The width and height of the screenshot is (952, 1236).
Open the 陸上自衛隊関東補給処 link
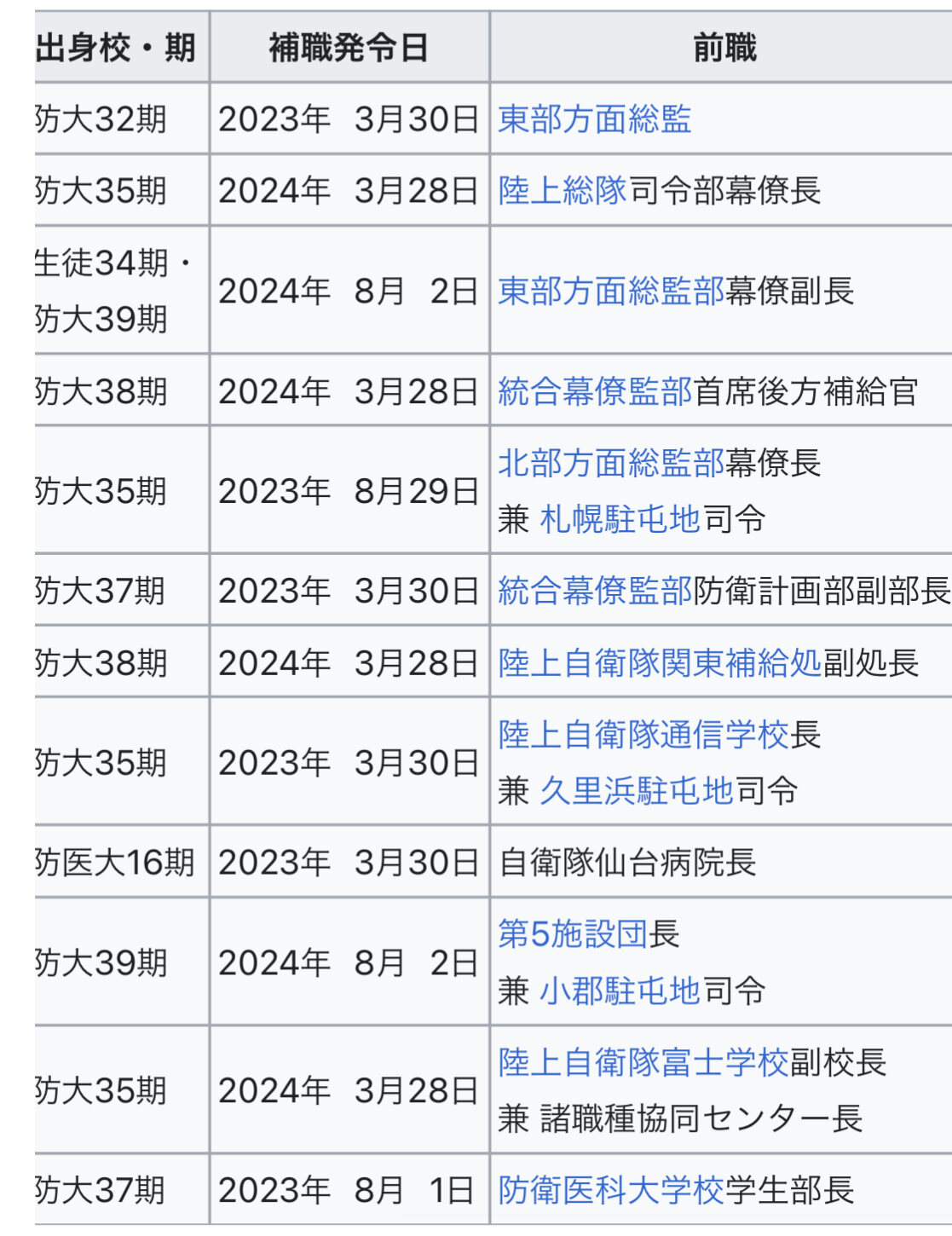tap(660, 662)
